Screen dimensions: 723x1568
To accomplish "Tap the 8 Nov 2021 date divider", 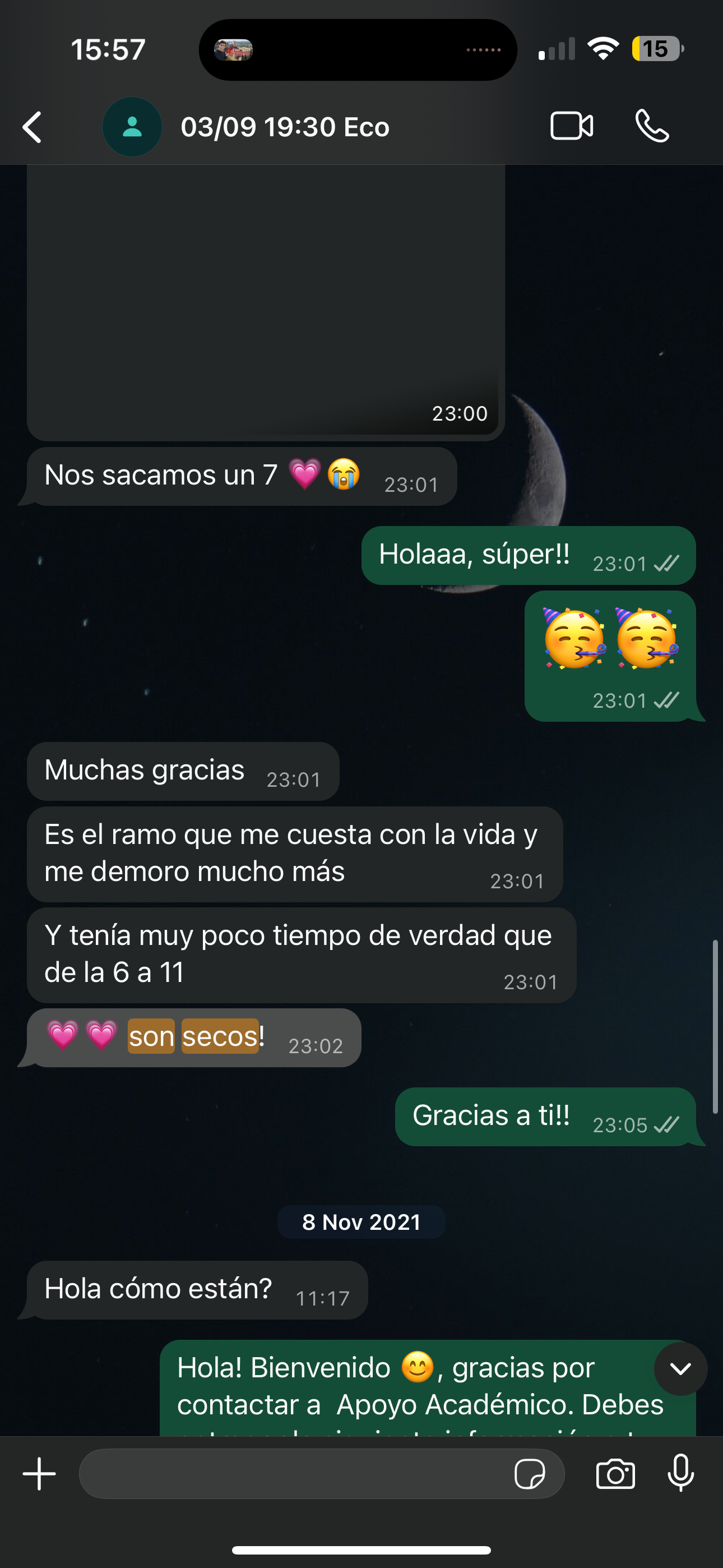I will tap(360, 1221).
